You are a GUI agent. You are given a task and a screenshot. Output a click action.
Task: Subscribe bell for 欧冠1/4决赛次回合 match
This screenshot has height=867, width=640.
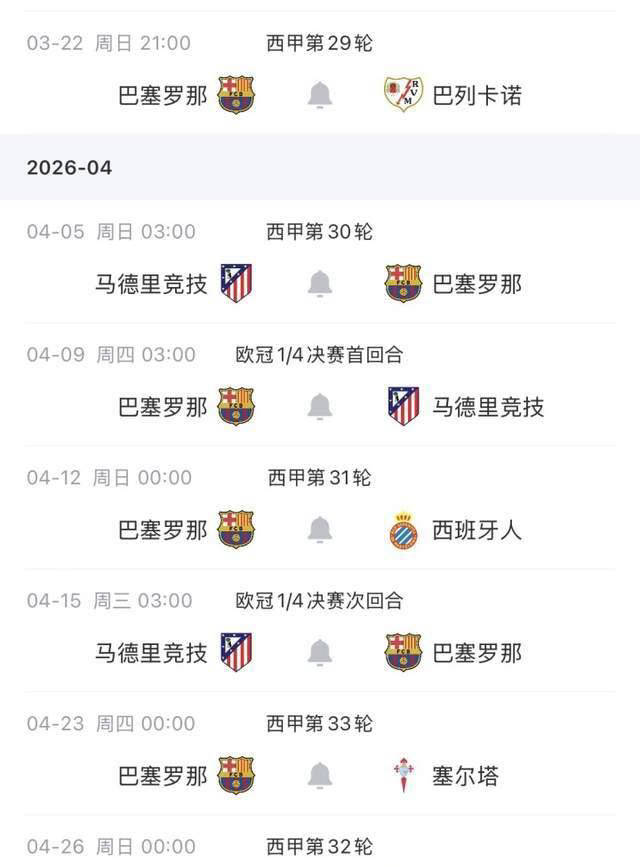[x=320, y=653]
